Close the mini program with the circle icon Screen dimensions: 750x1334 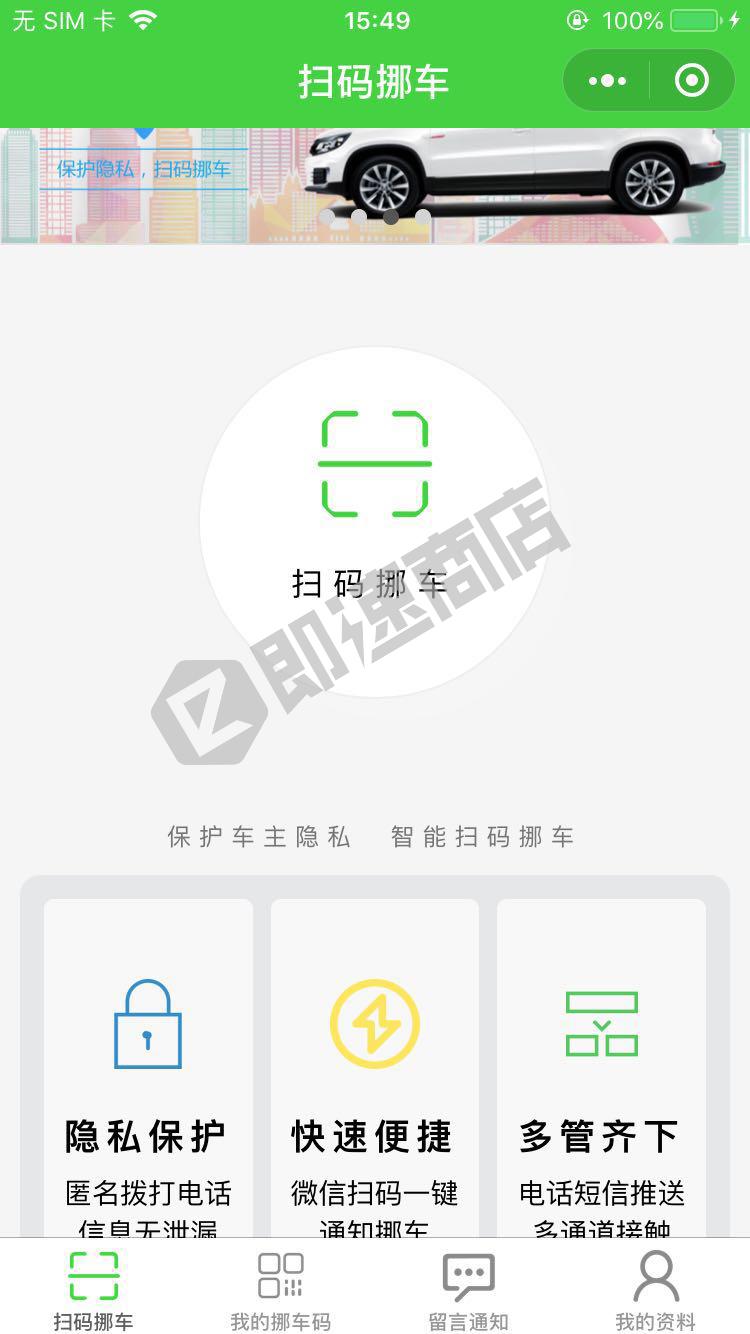[691, 81]
